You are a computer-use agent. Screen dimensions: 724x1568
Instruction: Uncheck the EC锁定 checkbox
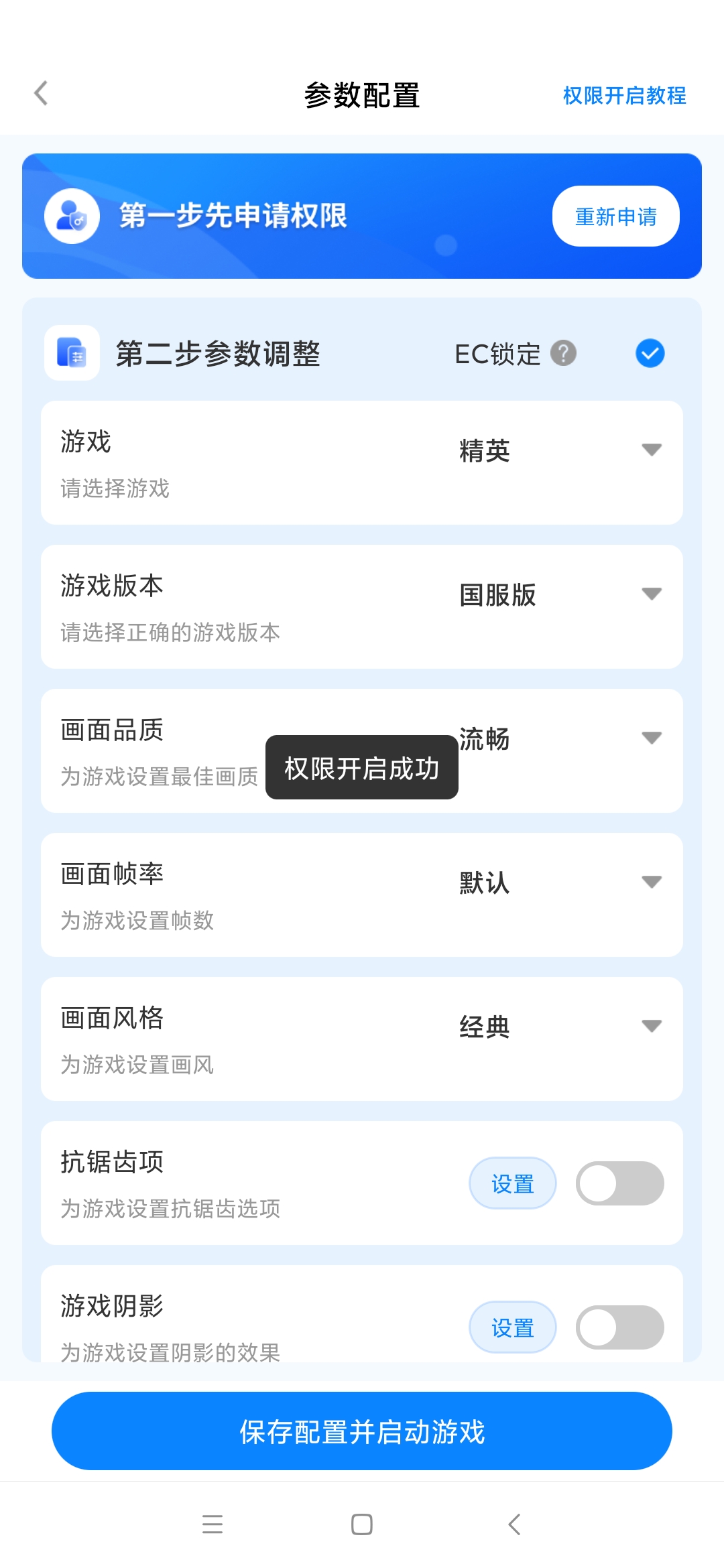coord(650,353)
